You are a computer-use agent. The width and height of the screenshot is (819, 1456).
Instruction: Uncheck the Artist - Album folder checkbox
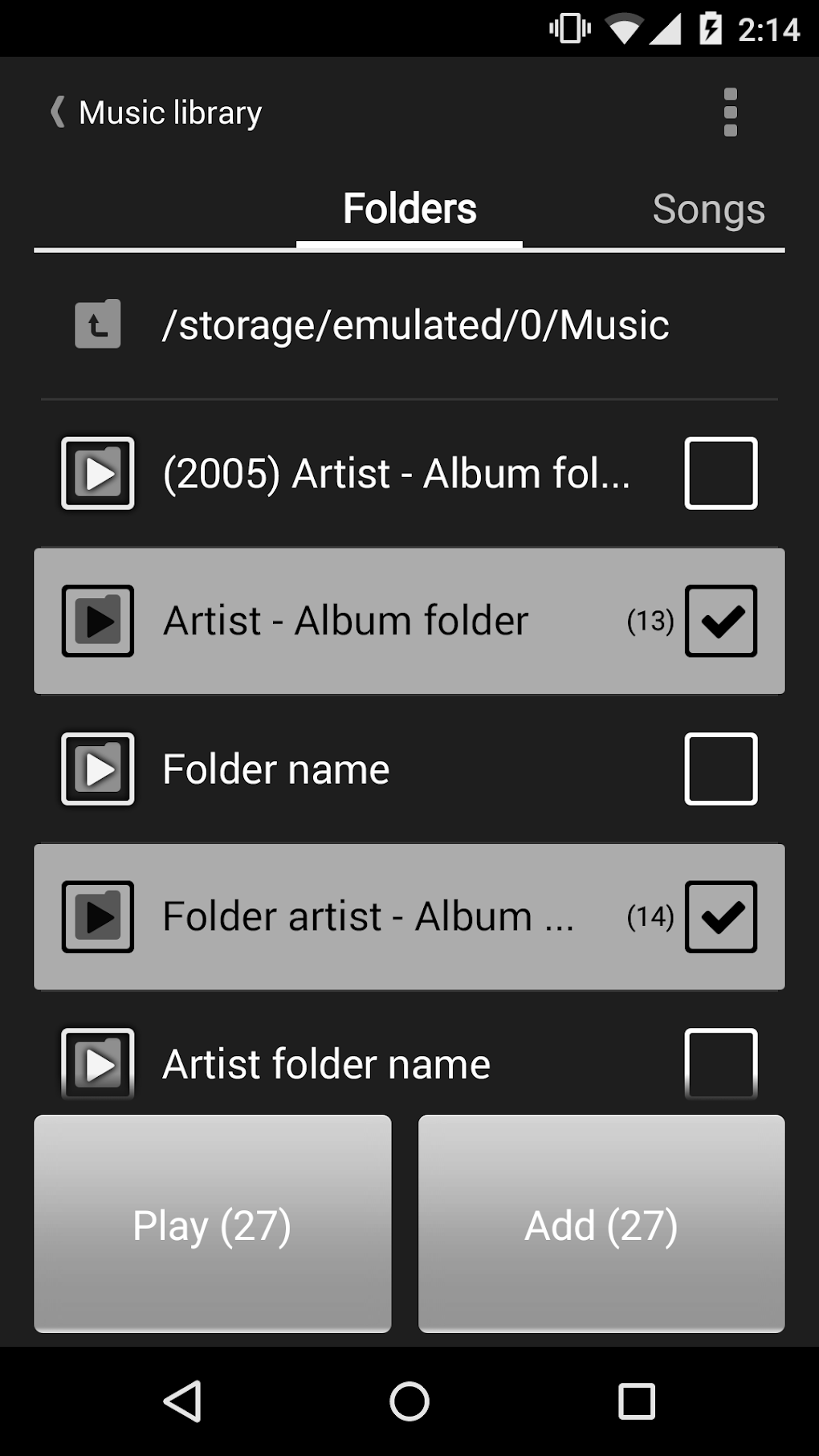(x=721, y=621)
